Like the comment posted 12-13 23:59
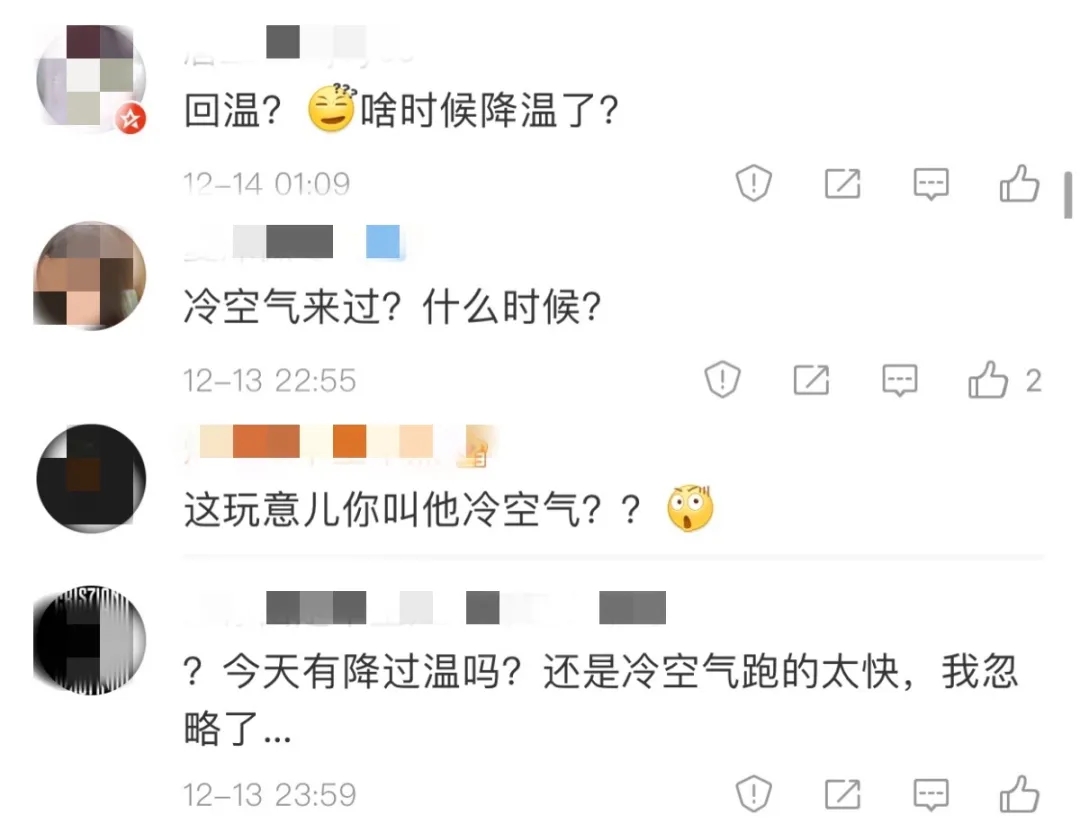 (1019, 794)
